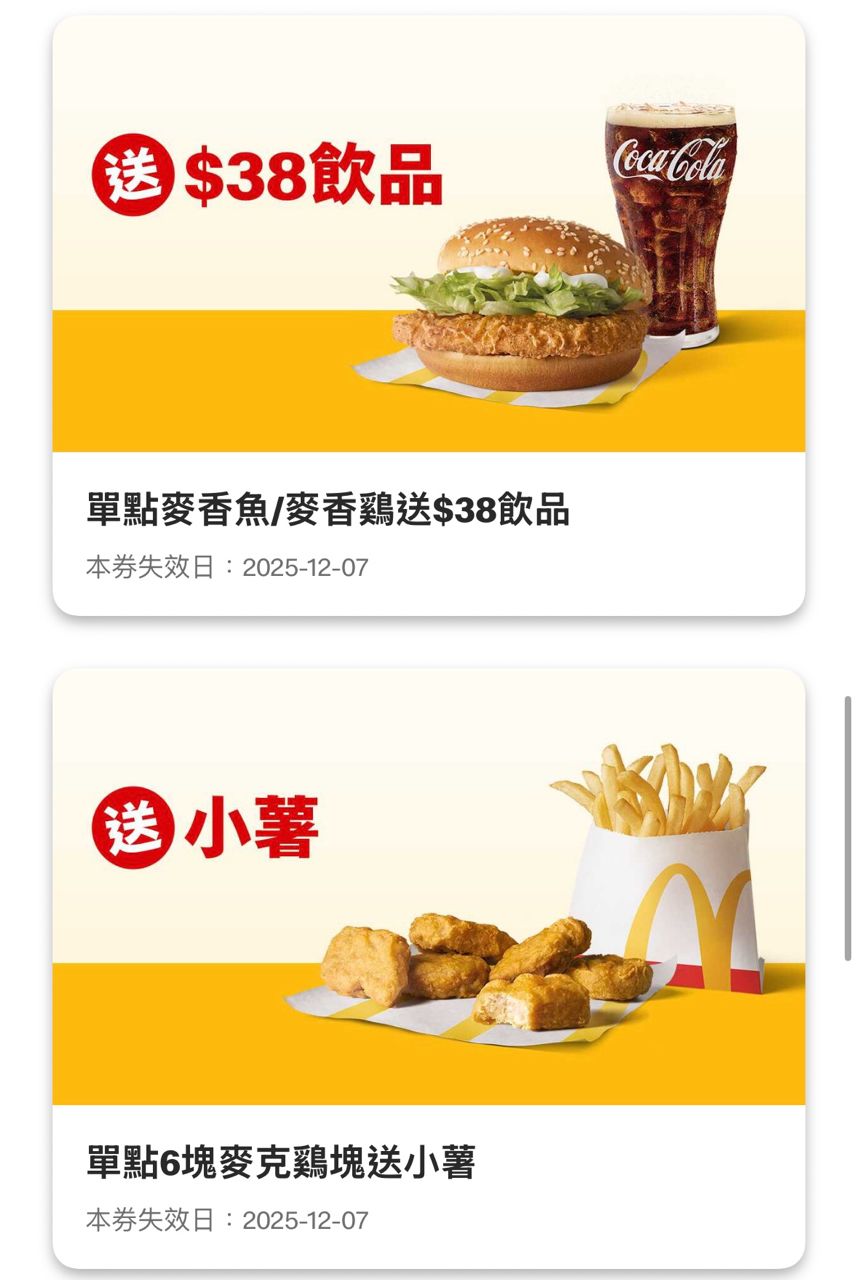Open the 單點6塊麥克鷄塊送小薯 coupon

coord(428,967)
